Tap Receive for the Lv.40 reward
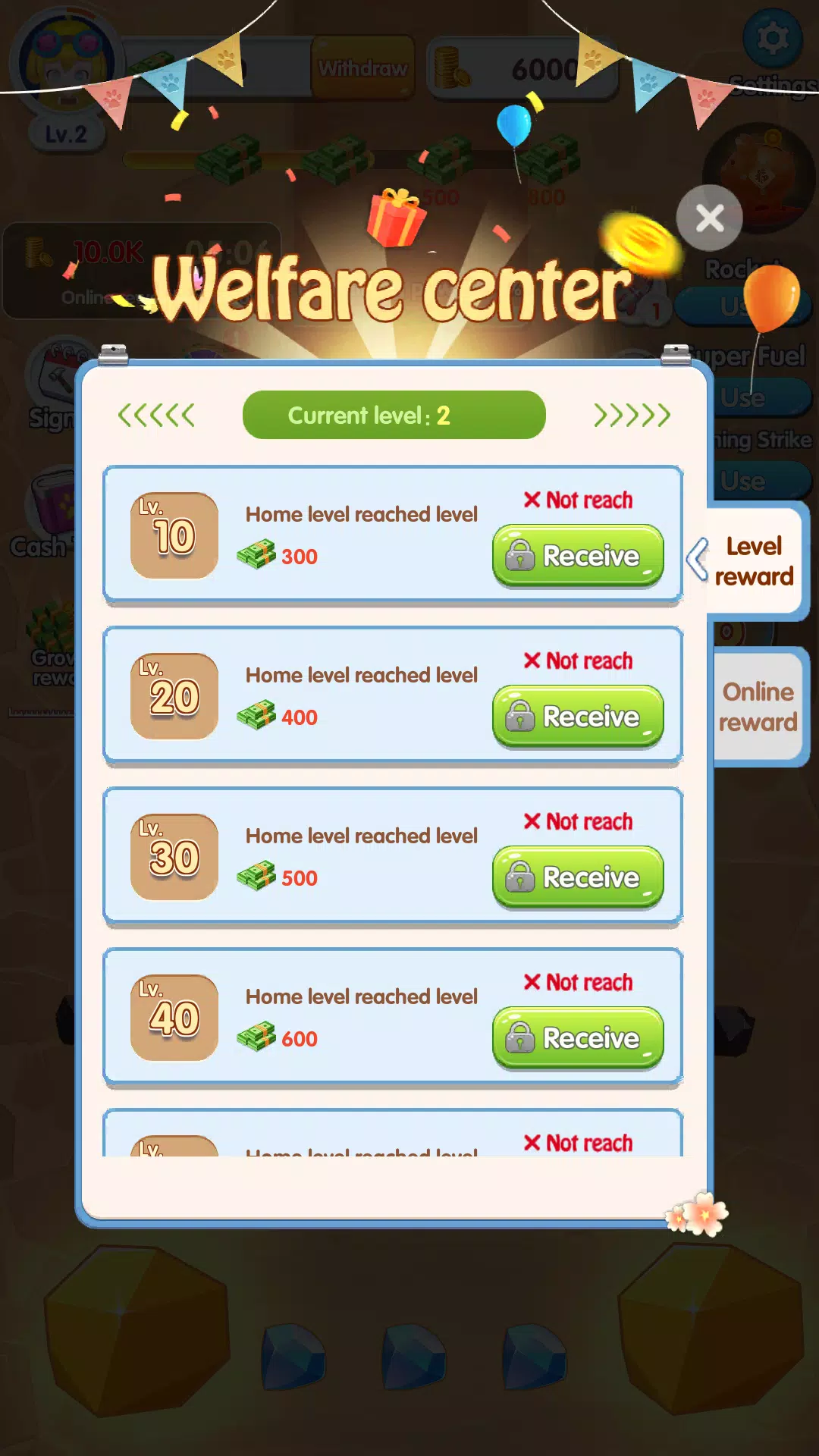Viewport: 819px width, 1456px height. pos(578,1038)
